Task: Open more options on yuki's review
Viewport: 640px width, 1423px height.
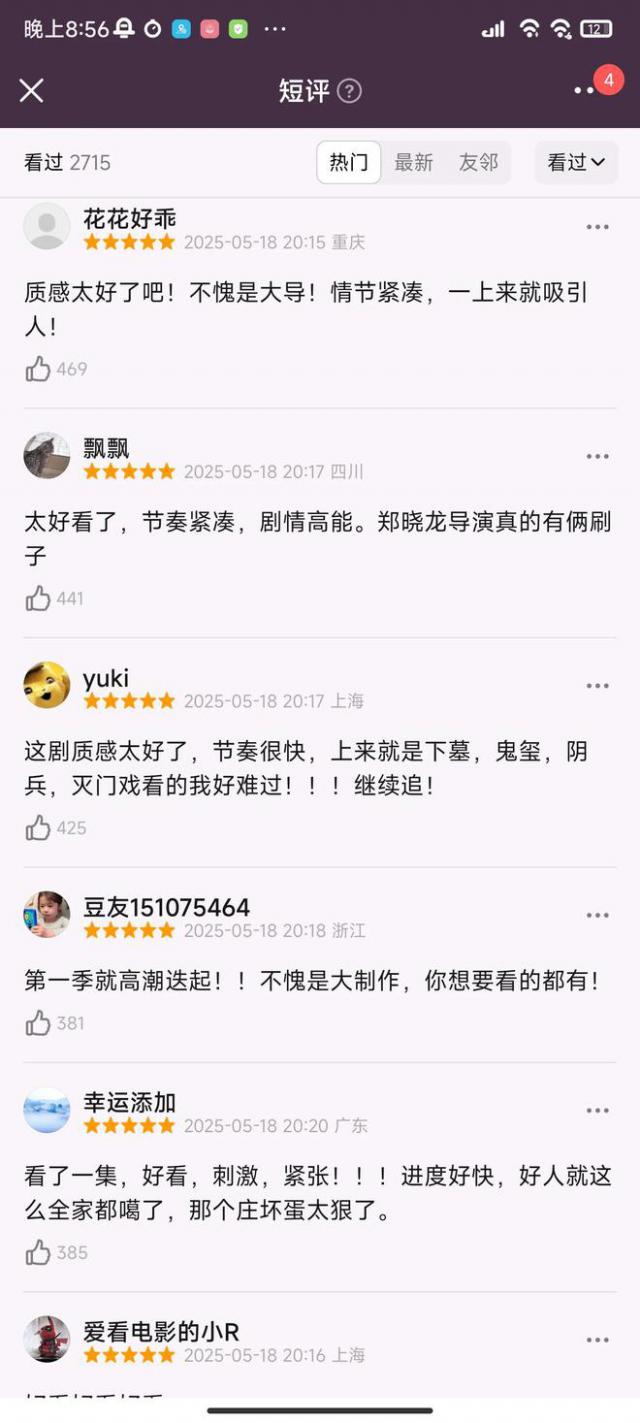Action: [x=597, y=686]
